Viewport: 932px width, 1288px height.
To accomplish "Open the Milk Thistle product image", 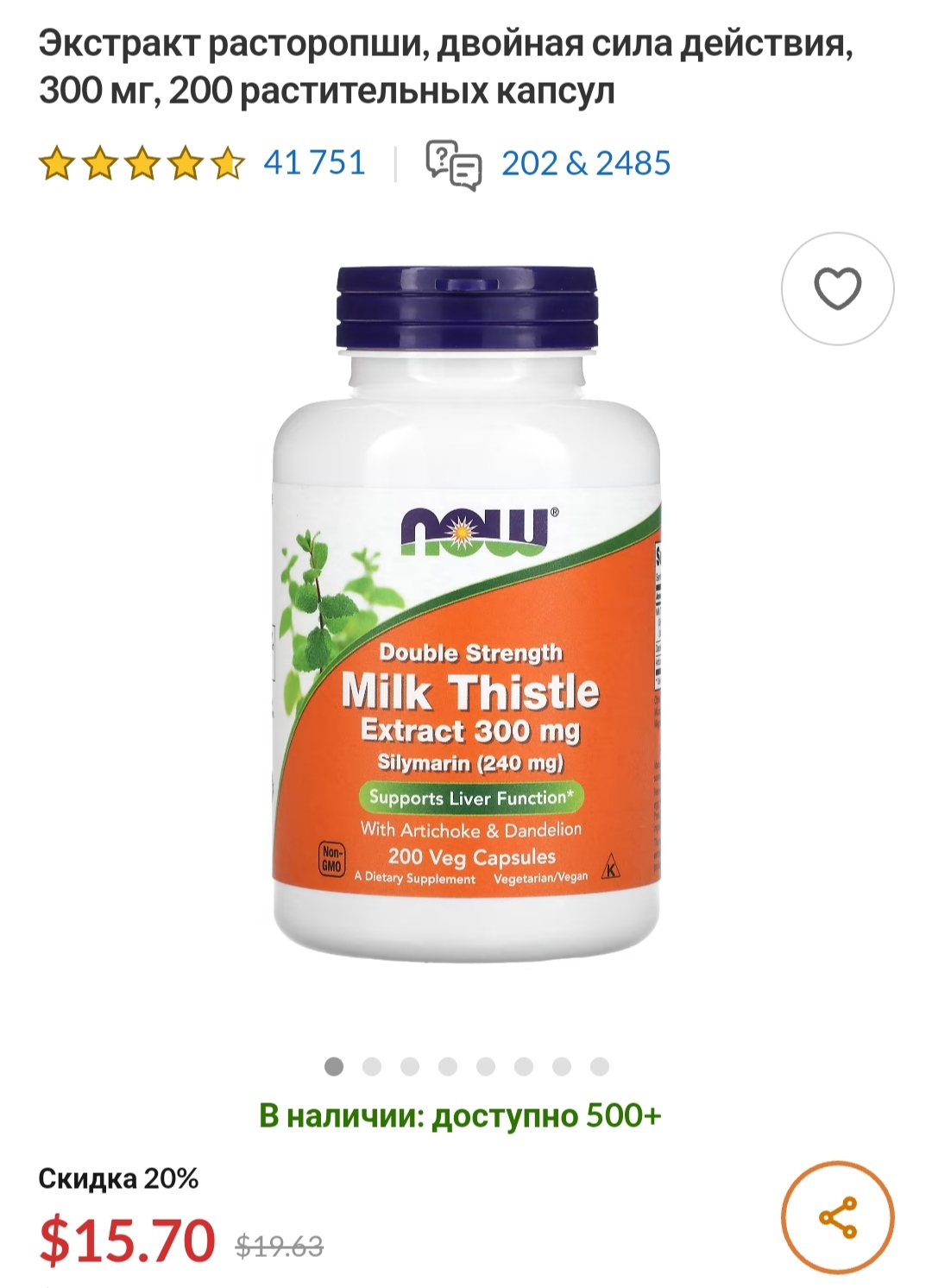I will [467, 613].
